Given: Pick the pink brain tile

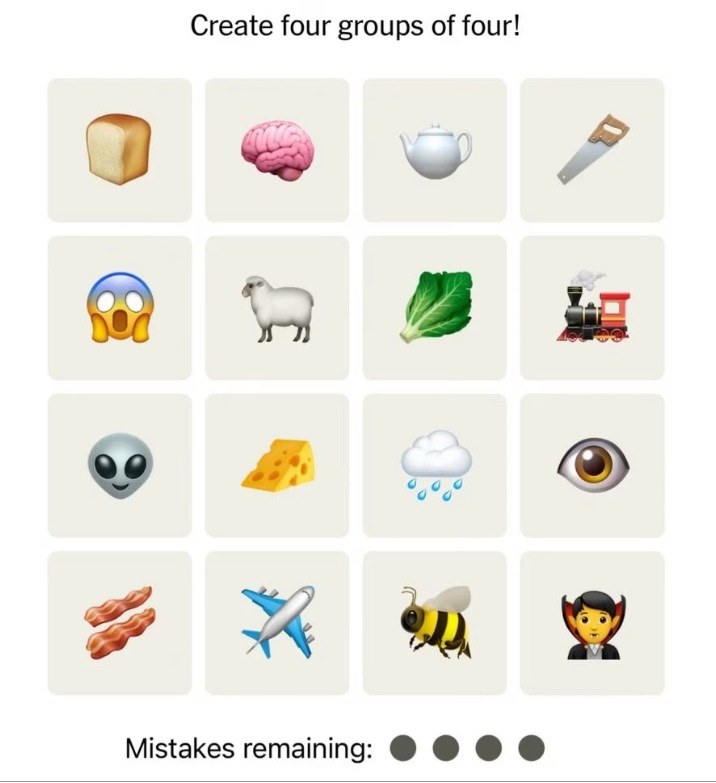Looking at the screenshot, I should (x=277, y=150).
